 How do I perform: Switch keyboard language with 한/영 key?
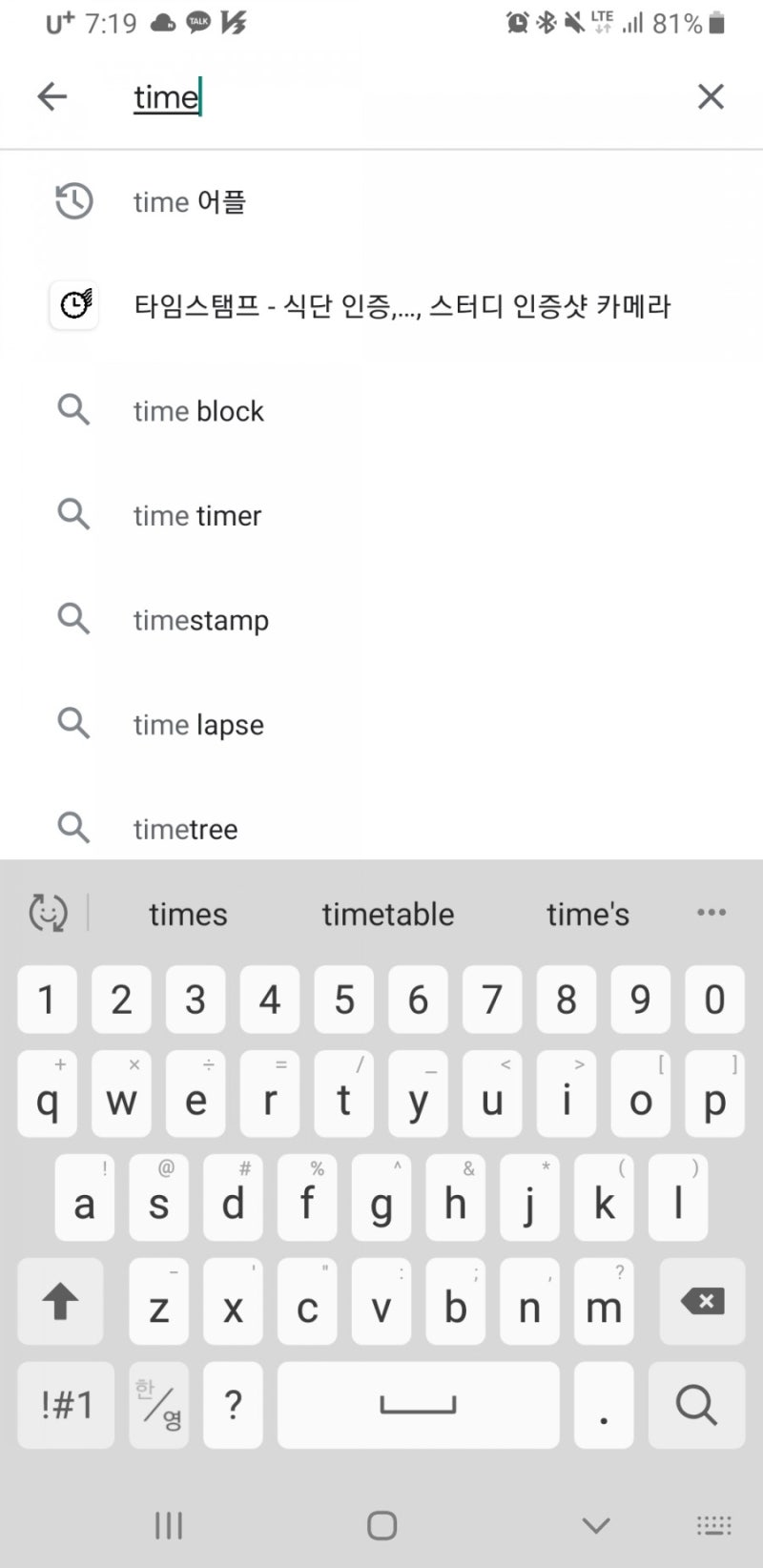pos(158,1405)
